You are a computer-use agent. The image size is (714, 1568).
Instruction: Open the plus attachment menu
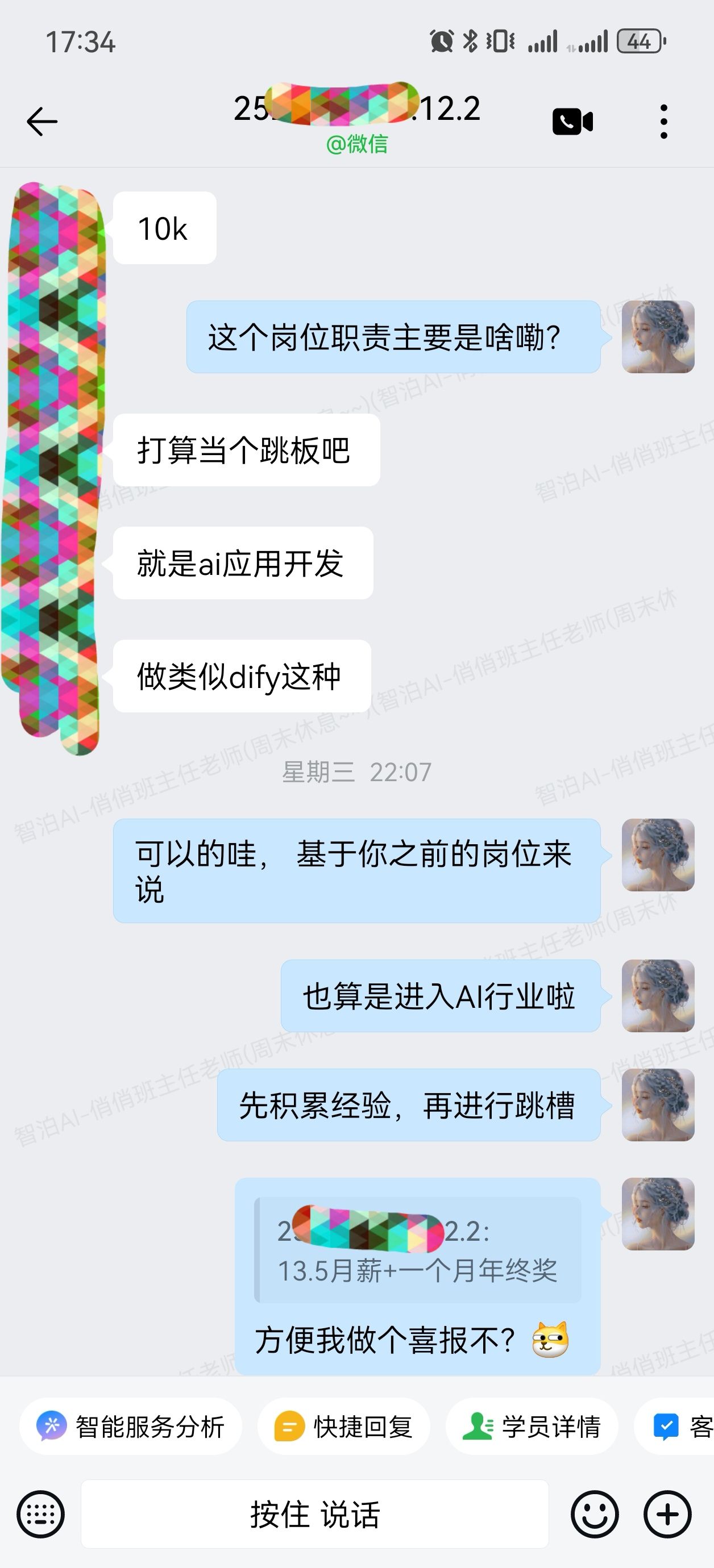click(x=668, y=1515)
